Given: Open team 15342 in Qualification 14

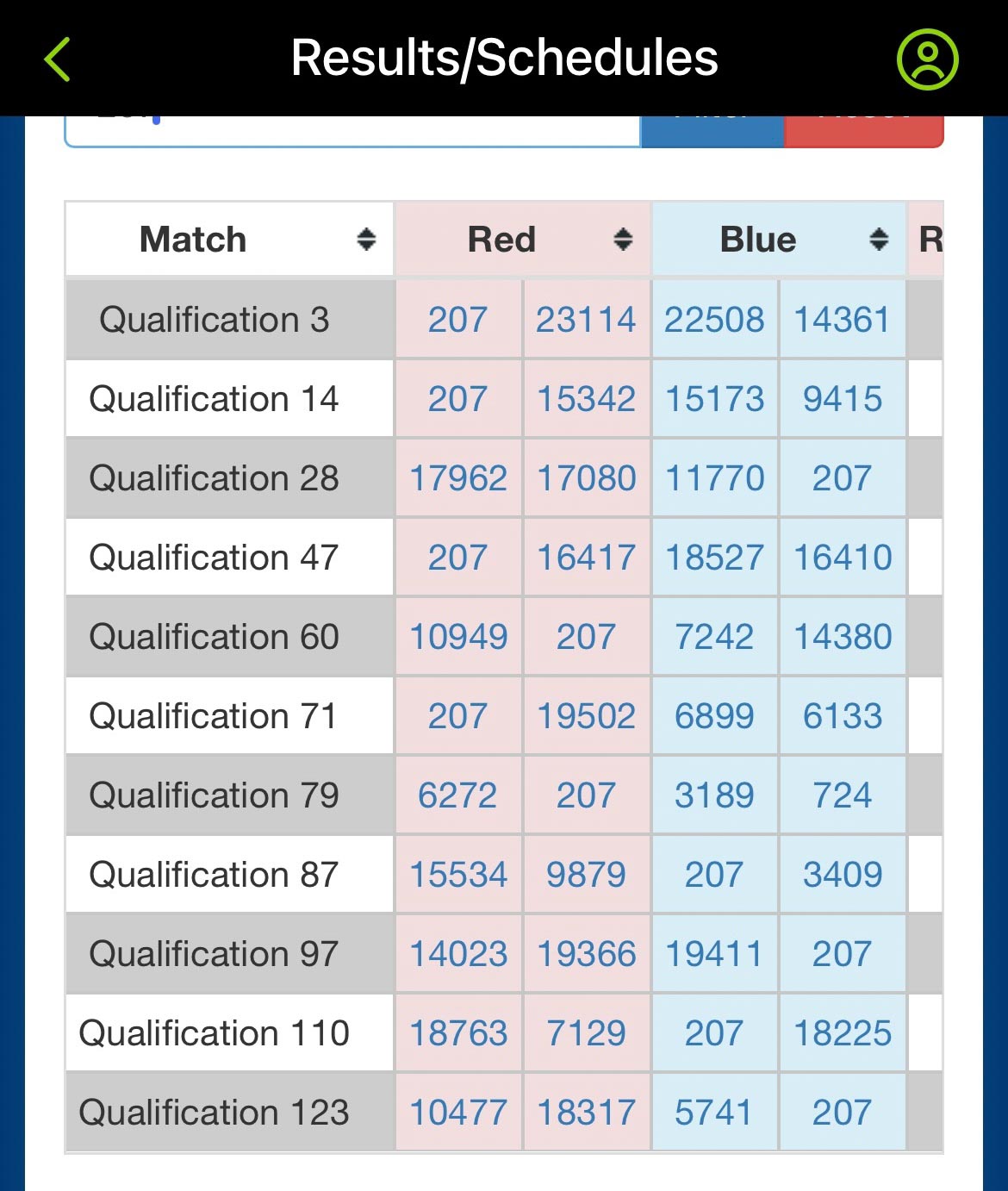Looking at the screenshot, I should click(586, 399).
